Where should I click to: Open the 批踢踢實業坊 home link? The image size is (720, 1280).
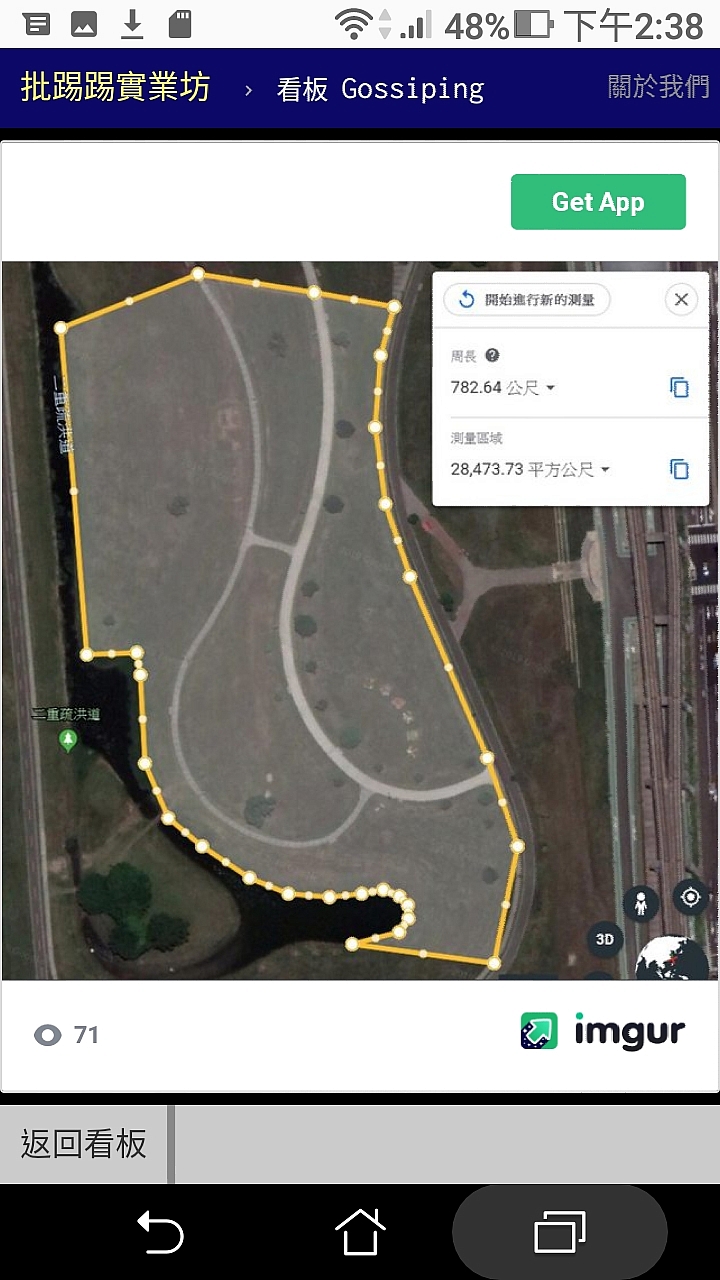click(115, 88)
